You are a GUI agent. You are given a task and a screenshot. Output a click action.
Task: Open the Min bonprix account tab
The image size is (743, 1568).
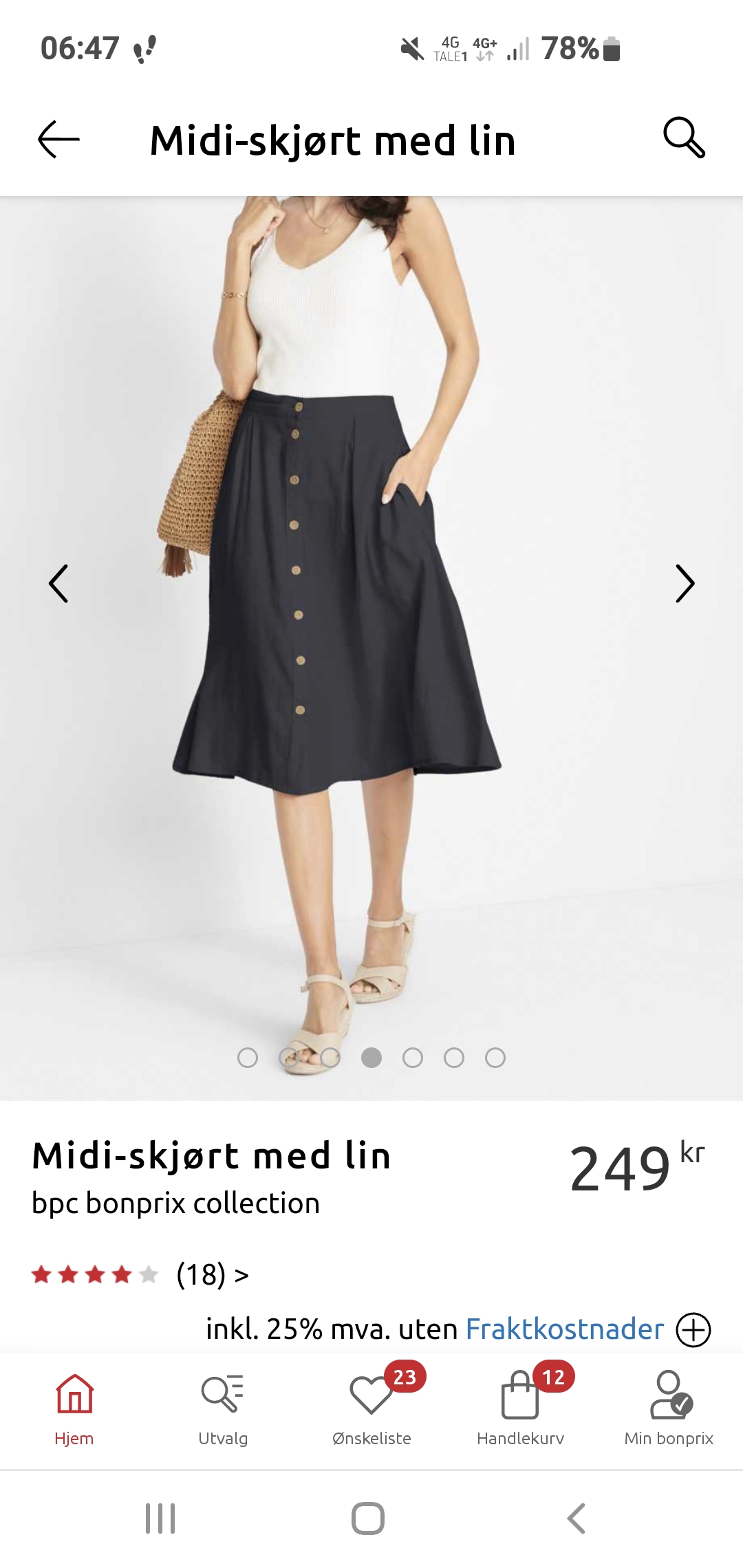point(669,1409)
